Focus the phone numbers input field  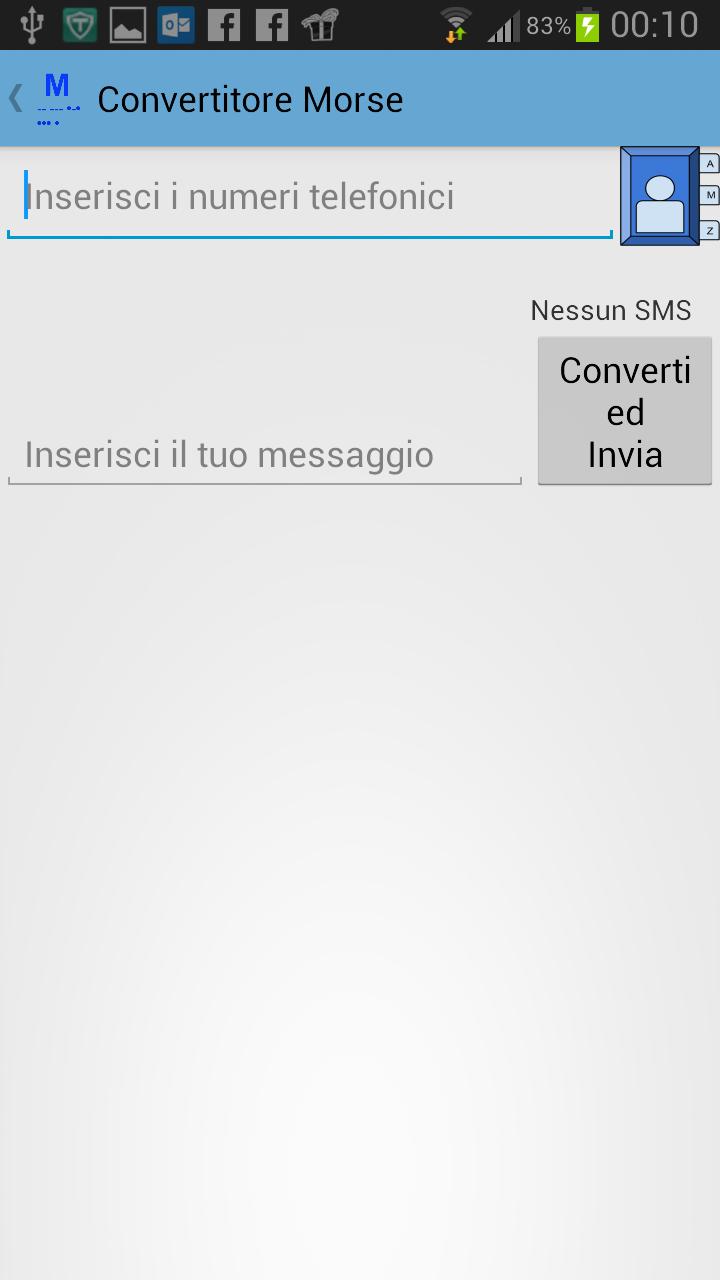pyautogui.click(x=310, y=197)
